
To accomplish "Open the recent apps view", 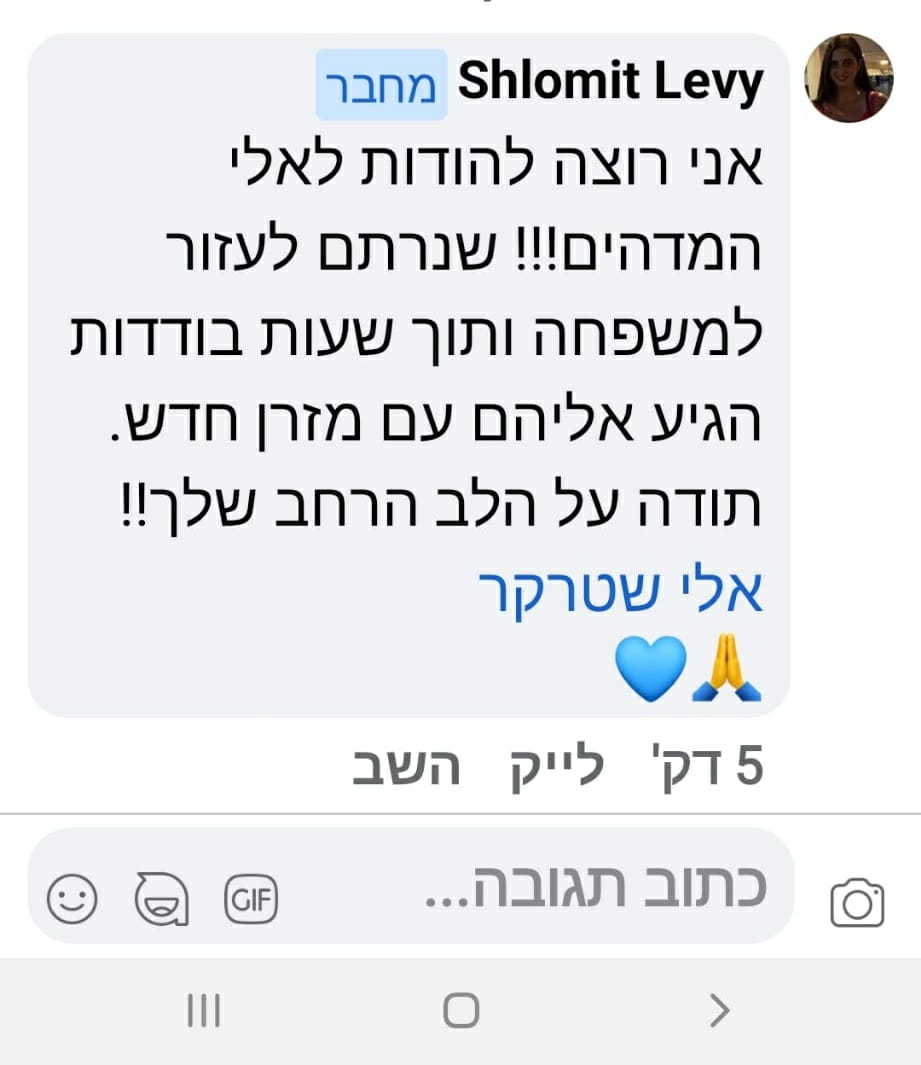I will point(204,1011).
